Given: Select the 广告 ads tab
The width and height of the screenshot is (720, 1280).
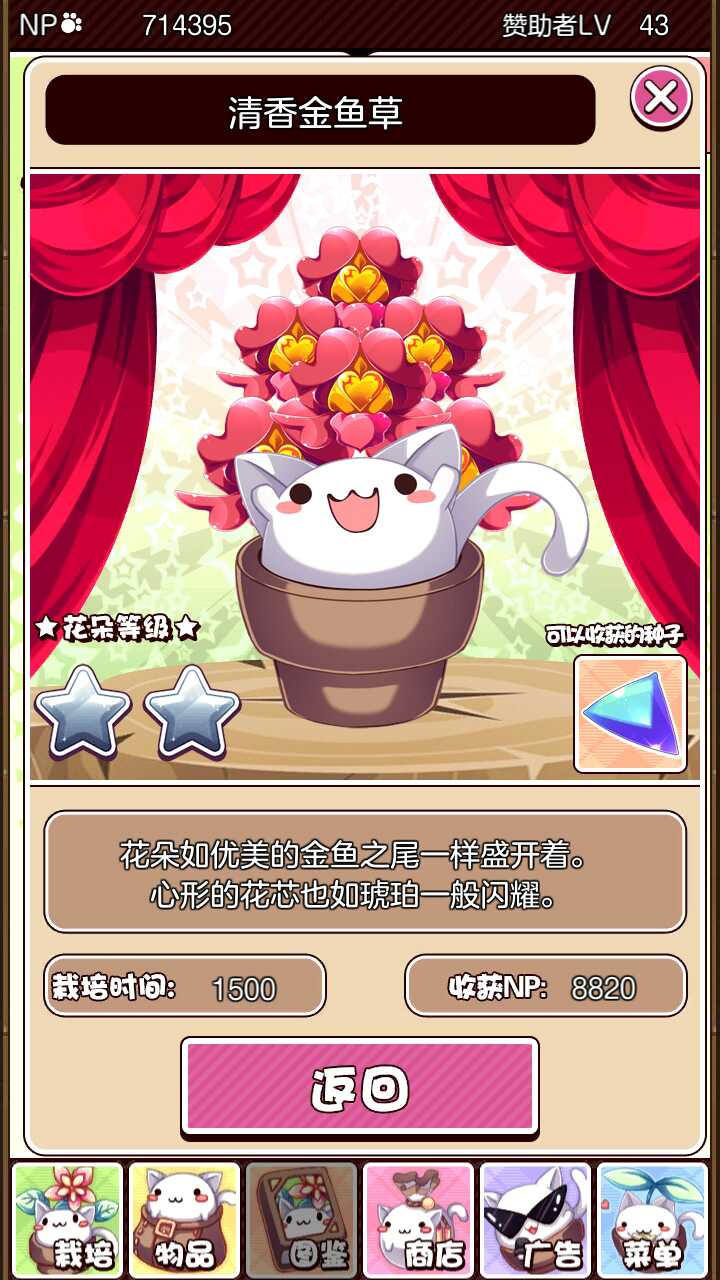Looking at the screenshot, I should click(x=535, y=1218).
